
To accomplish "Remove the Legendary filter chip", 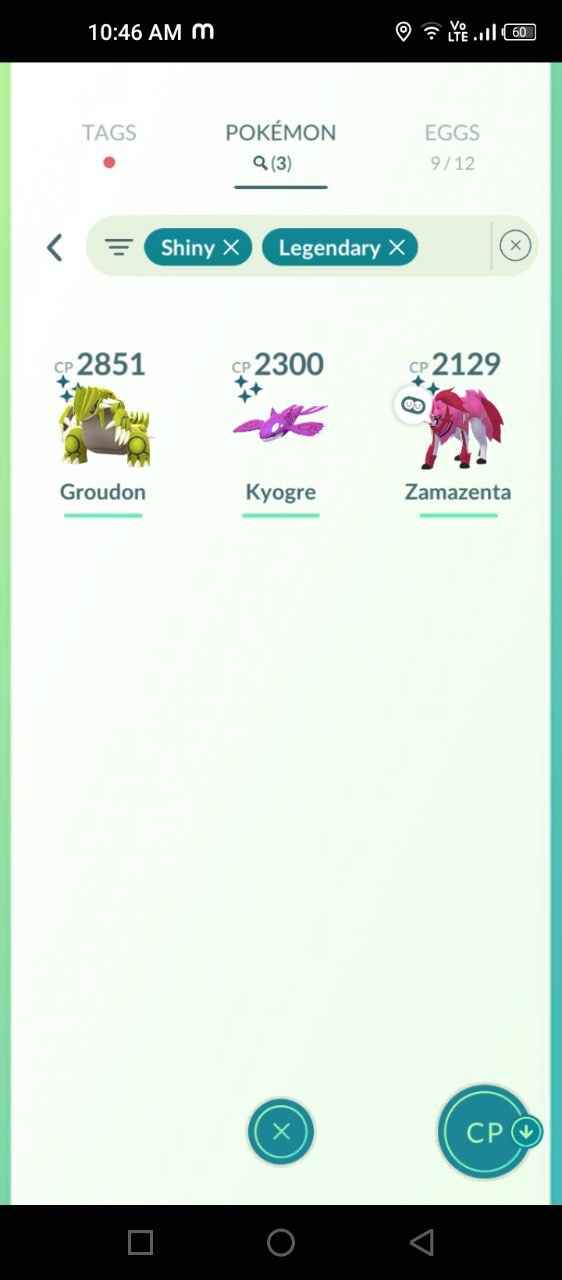I will click(x=397, y=247).
